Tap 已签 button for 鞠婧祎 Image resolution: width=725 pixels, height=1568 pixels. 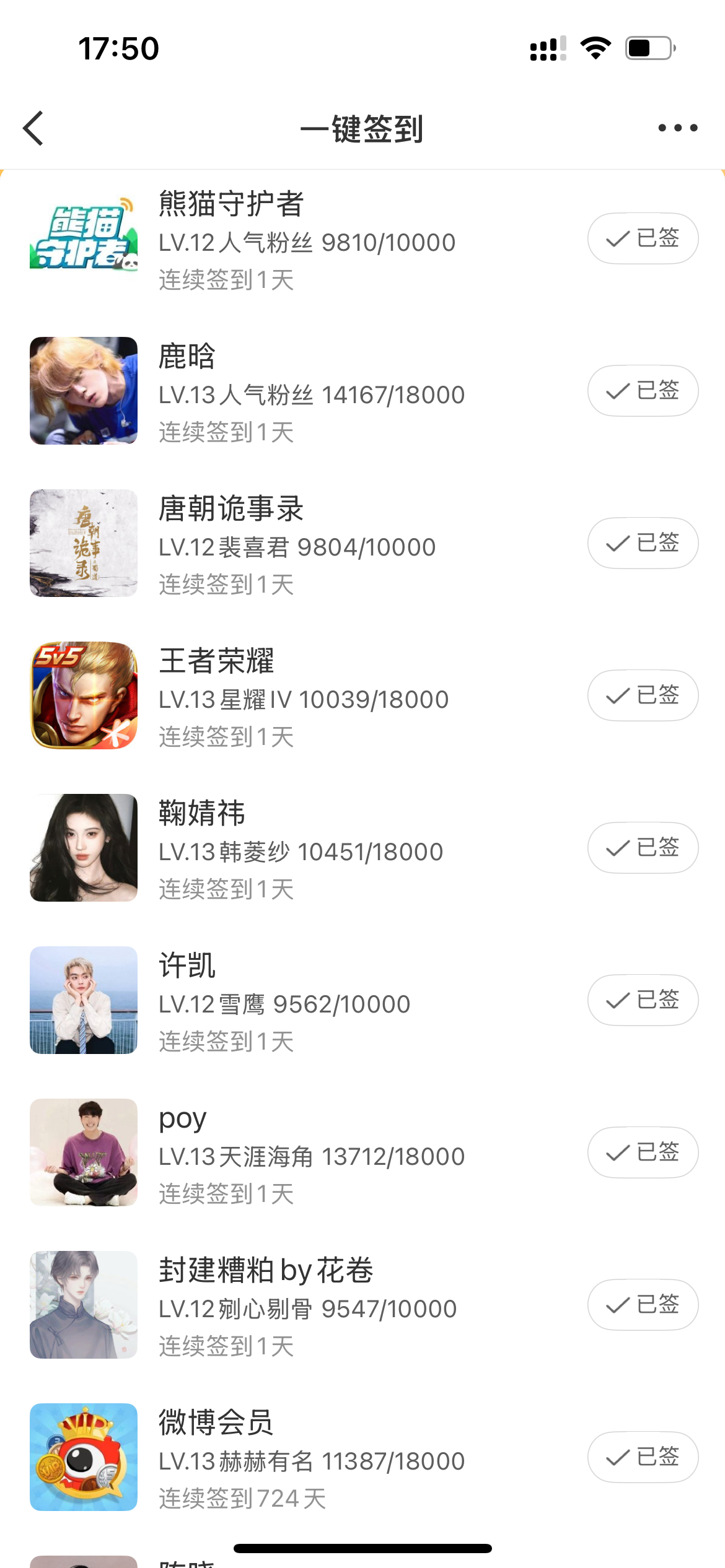tap(643, 848)
